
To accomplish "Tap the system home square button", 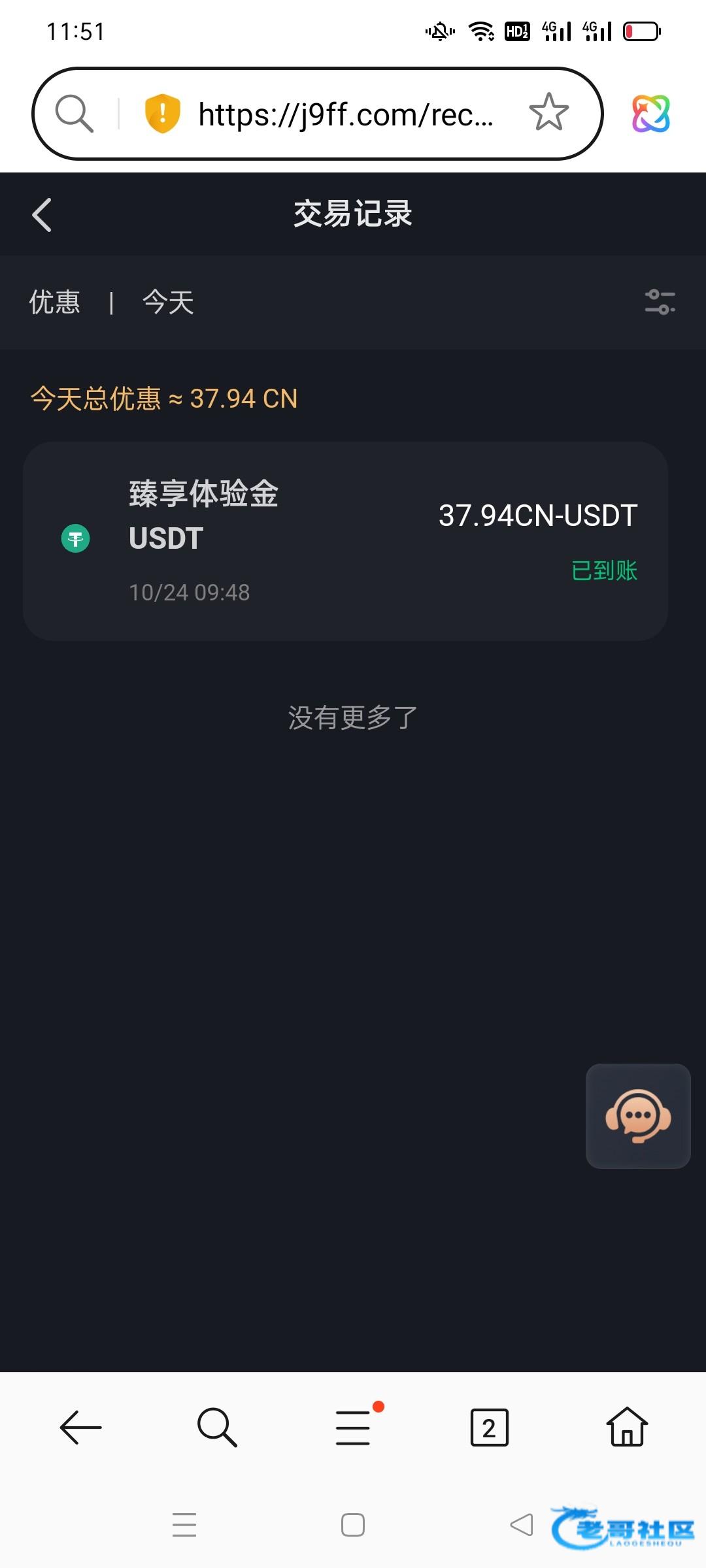I will pyautogui.click(x=353, y=1525).
